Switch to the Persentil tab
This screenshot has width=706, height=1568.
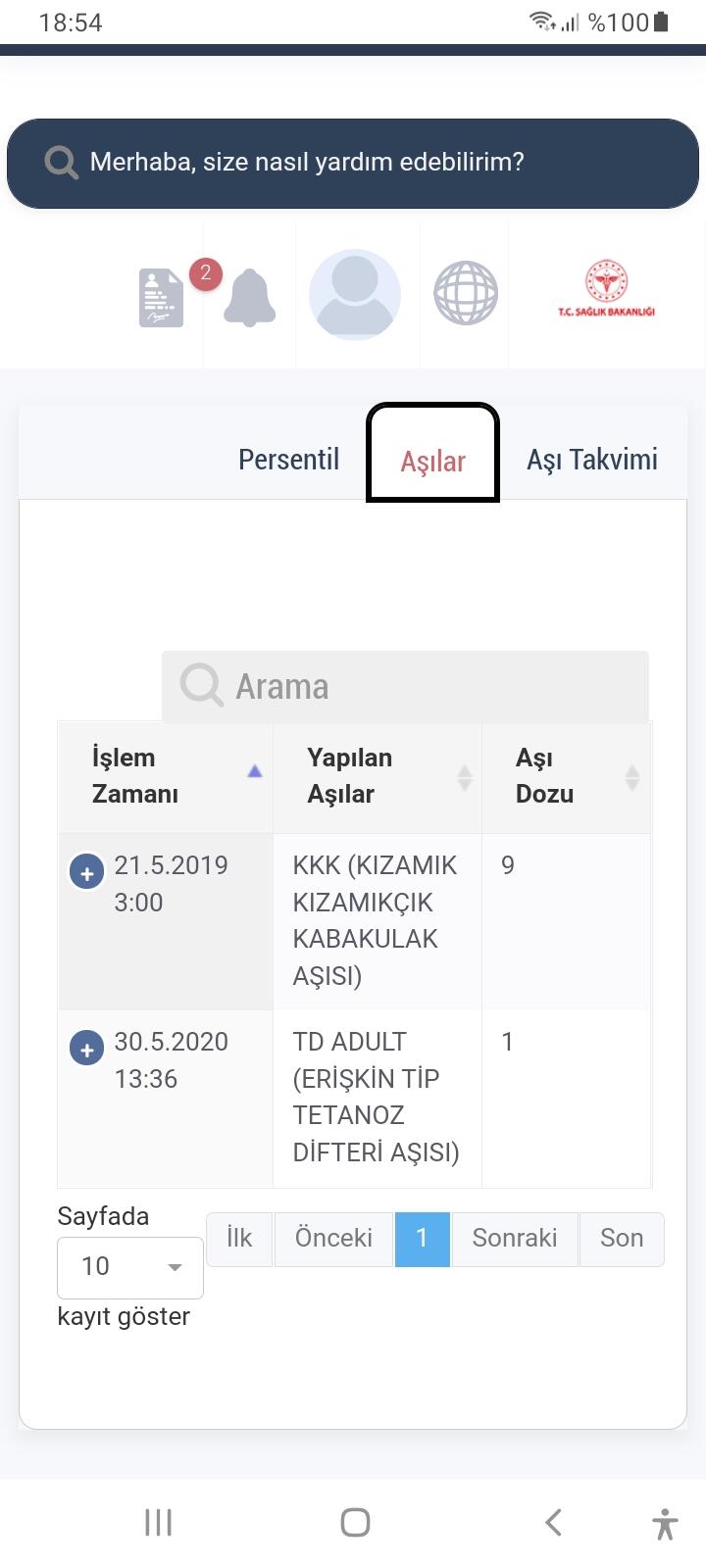(288, 459)
